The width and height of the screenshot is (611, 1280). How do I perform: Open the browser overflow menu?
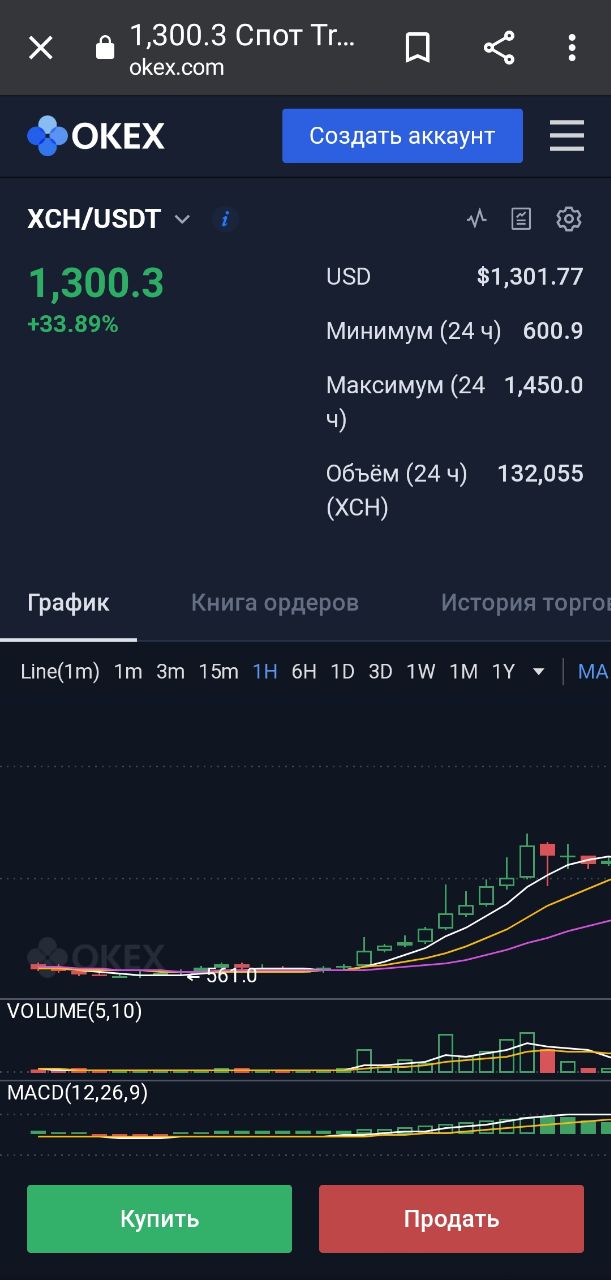[x=572, y=47]
